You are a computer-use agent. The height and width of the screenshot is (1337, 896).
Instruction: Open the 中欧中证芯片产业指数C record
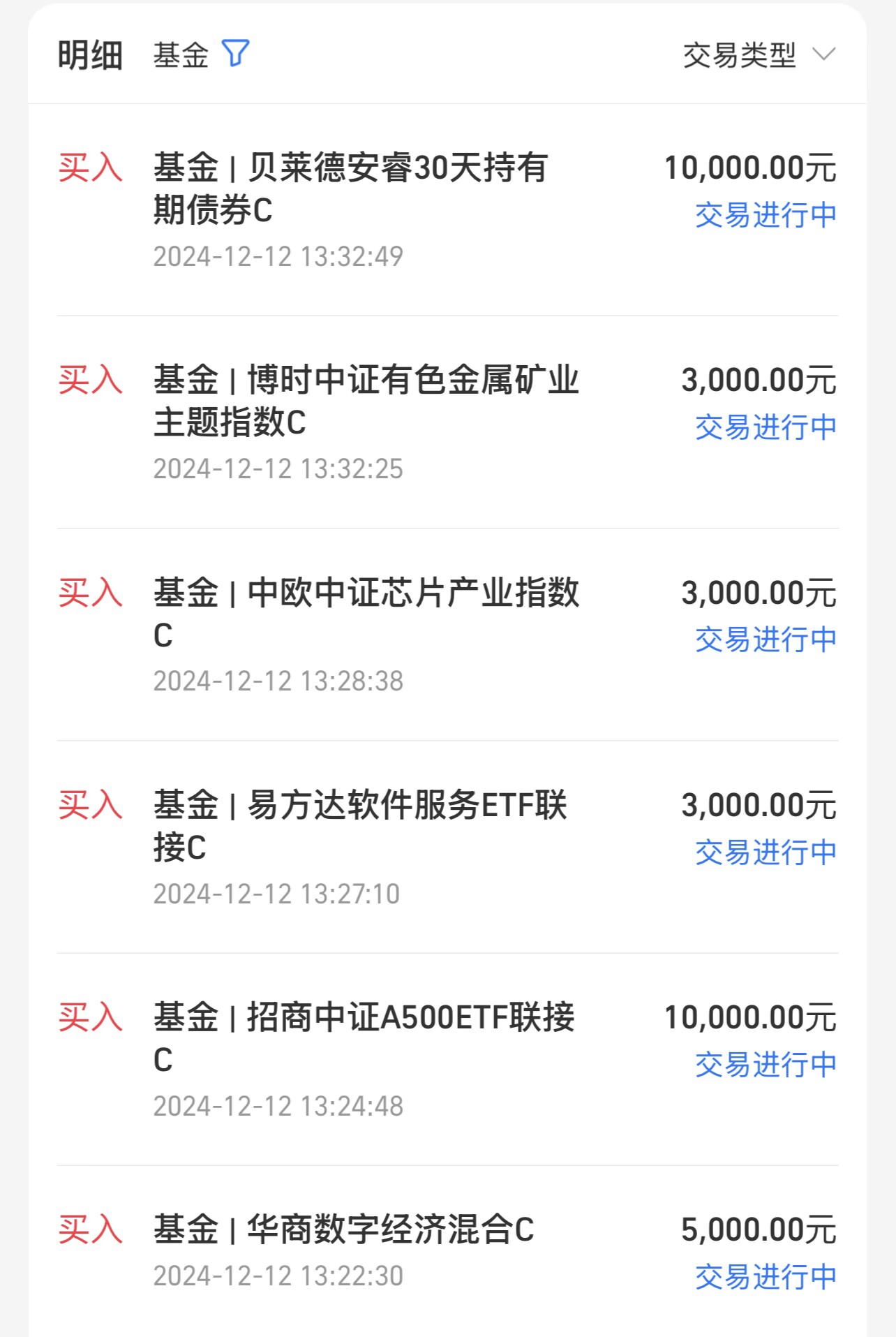447,634
